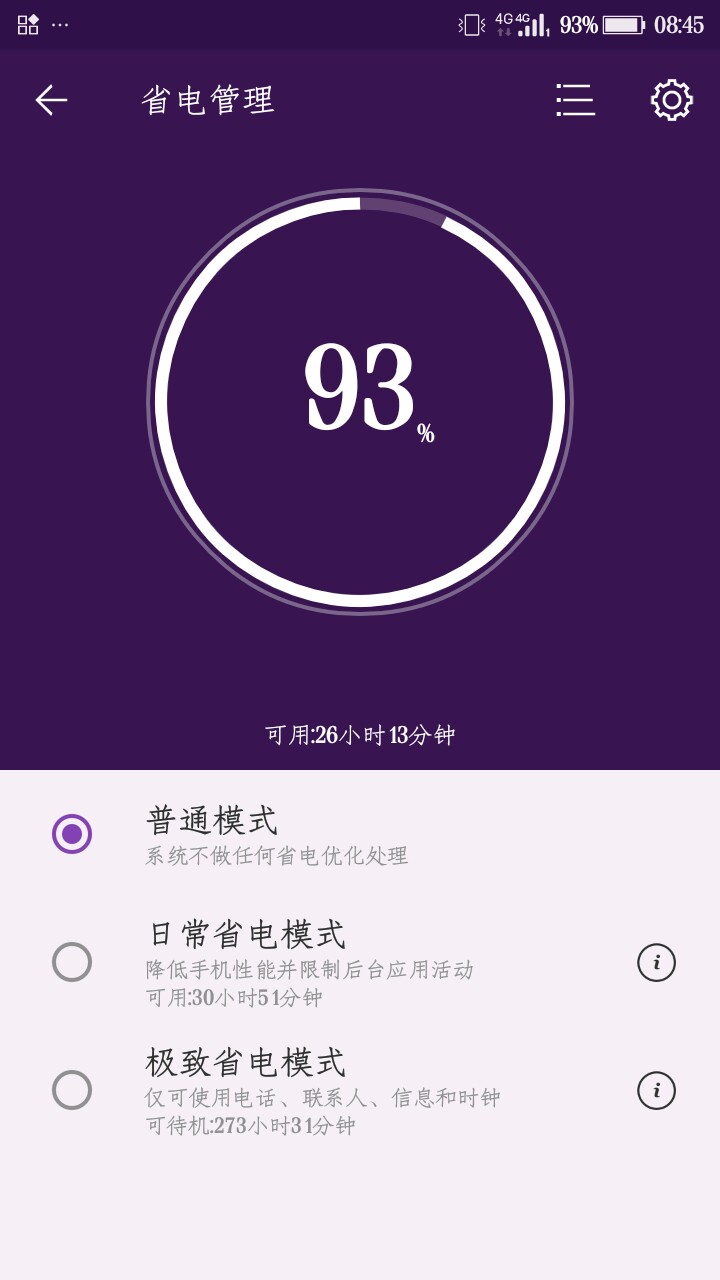View info about 极致省电模式
Screen dimensions: 720x1280
tap(656, 1090)
